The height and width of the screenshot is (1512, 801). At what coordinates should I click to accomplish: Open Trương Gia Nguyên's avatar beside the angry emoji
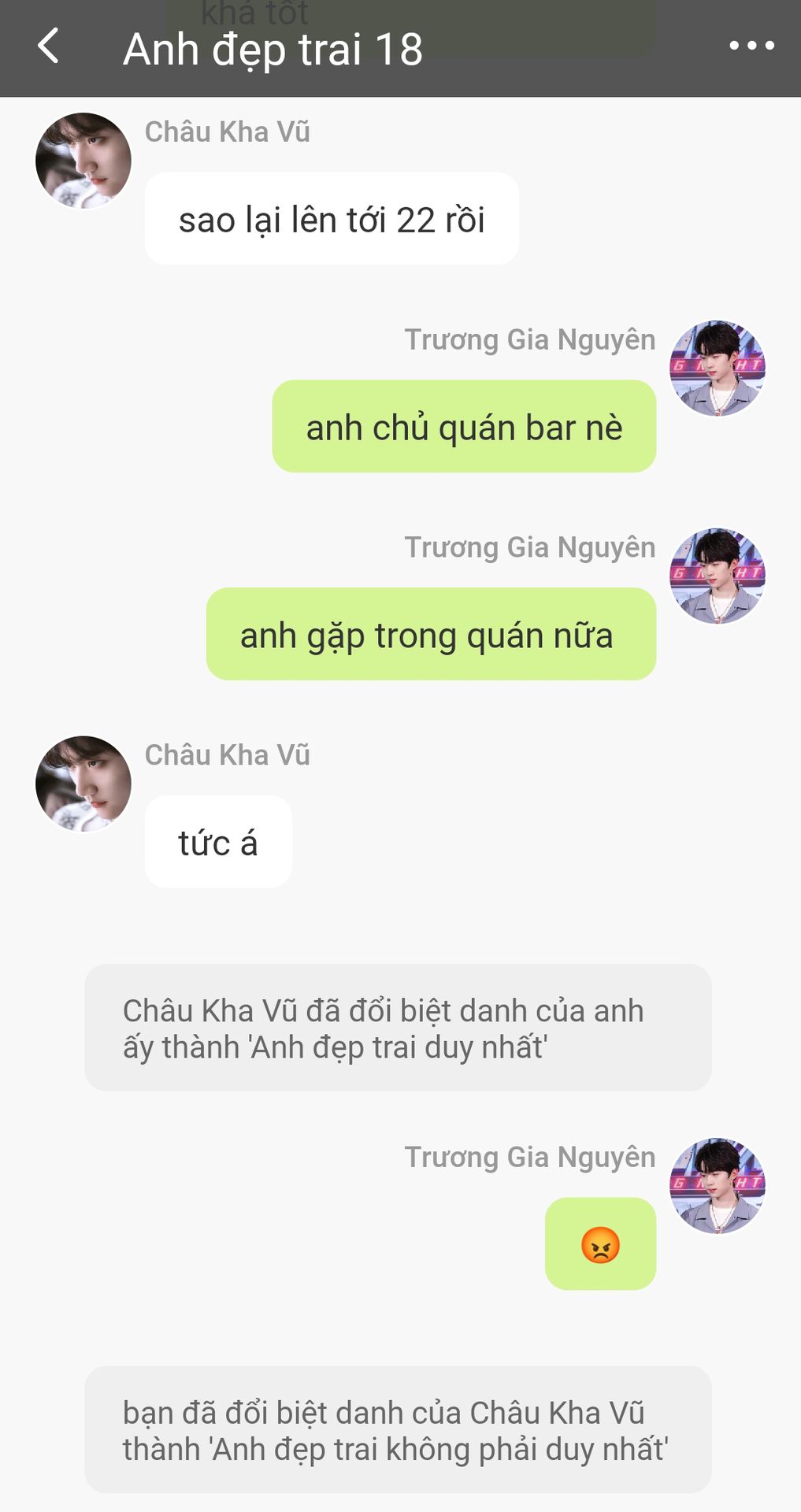[x=718, y=1186]
